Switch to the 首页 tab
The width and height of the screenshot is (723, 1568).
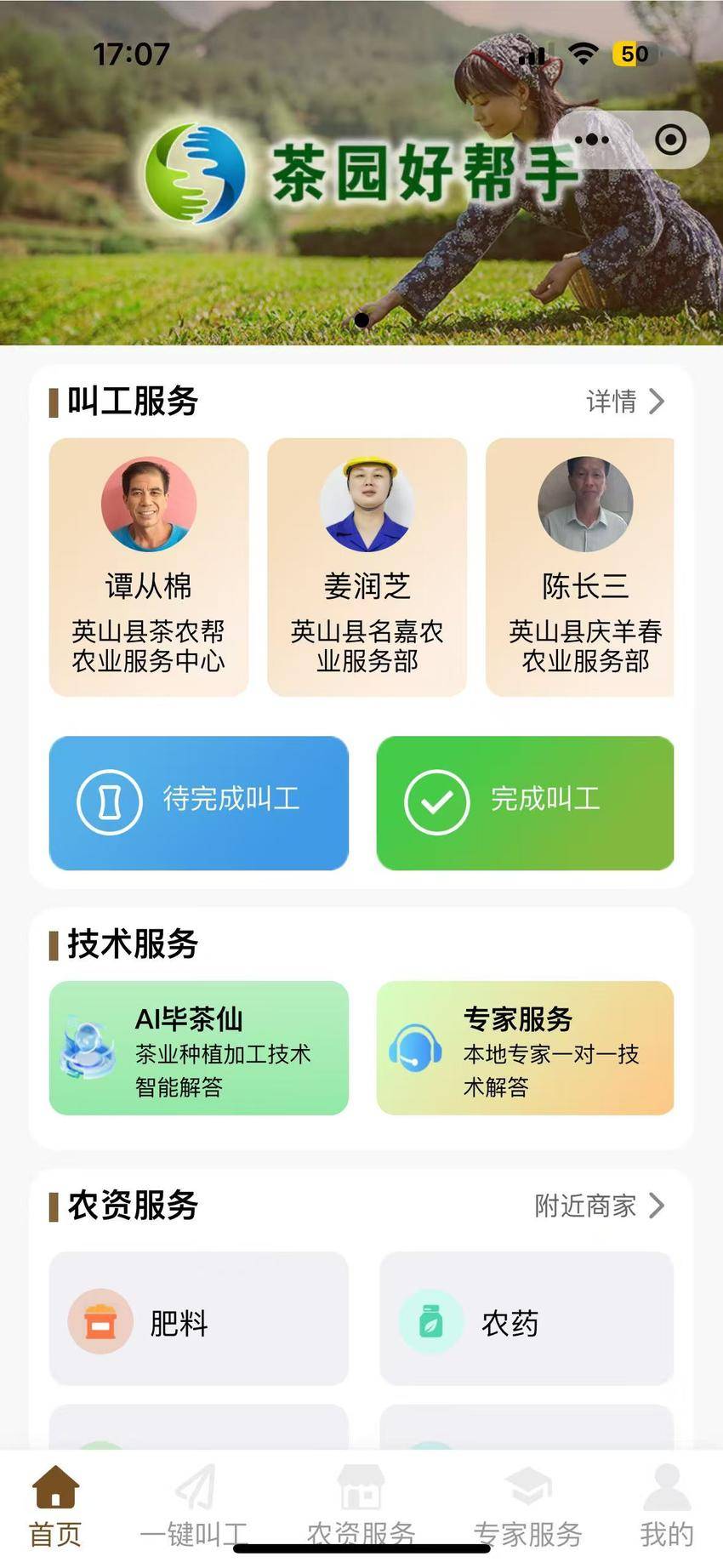click(55, 1507)
